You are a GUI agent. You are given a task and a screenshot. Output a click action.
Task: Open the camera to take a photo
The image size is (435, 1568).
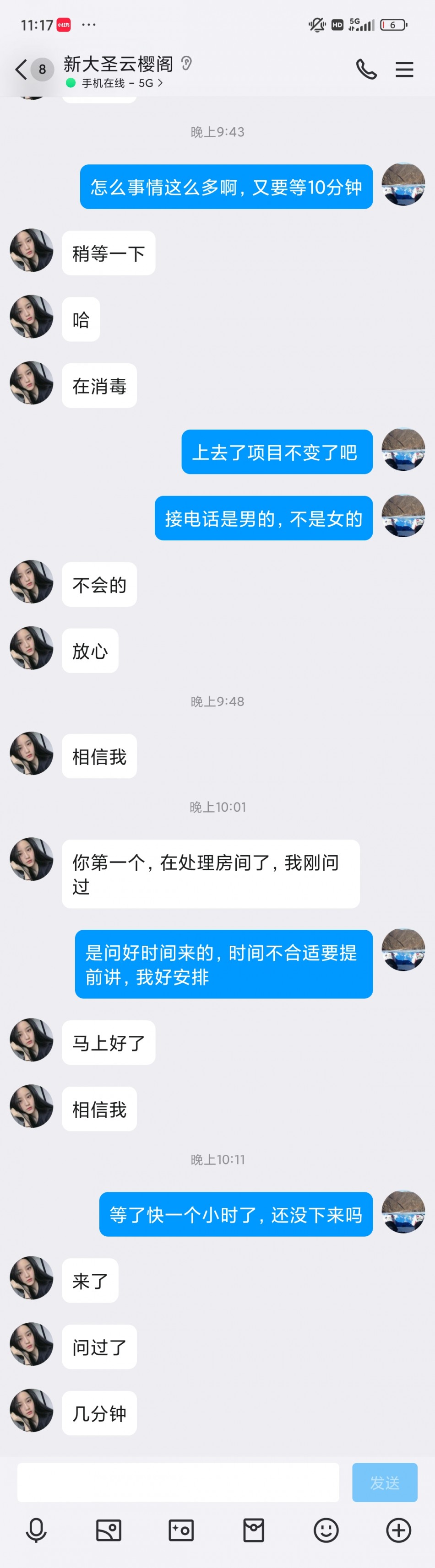click(181, 1530)
